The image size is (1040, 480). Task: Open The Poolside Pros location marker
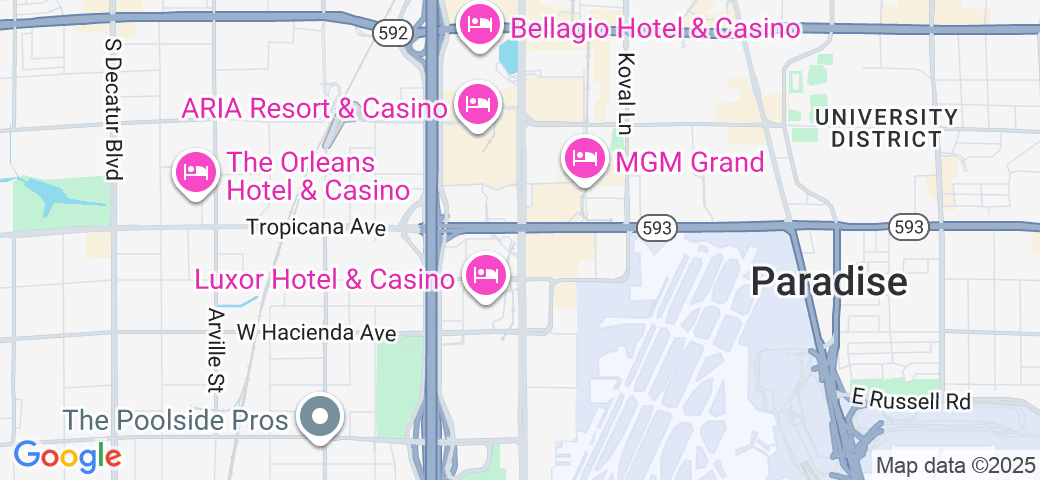pyautogui.click(x=319, y=416)
